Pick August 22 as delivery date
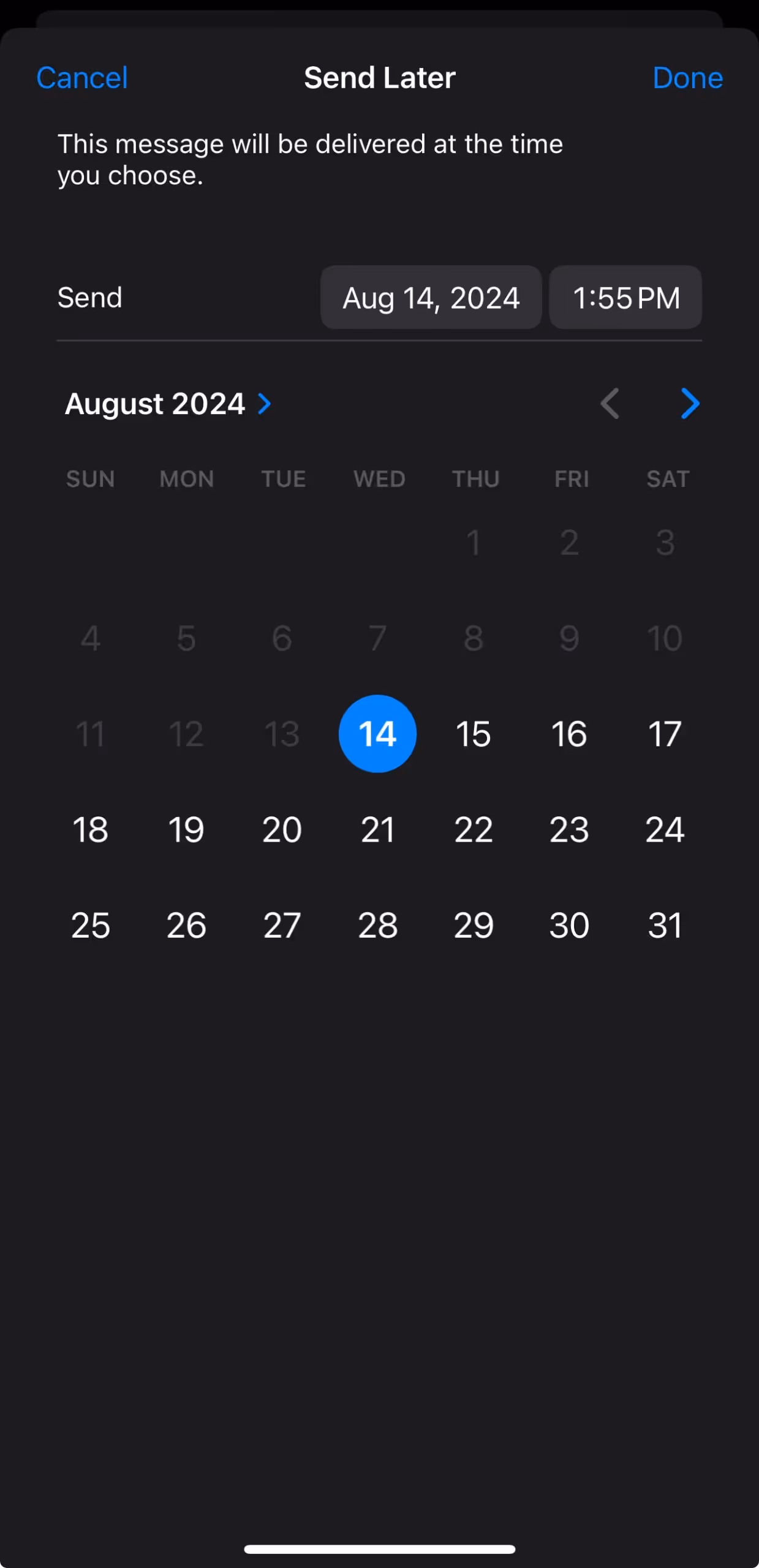 [473, 829]
